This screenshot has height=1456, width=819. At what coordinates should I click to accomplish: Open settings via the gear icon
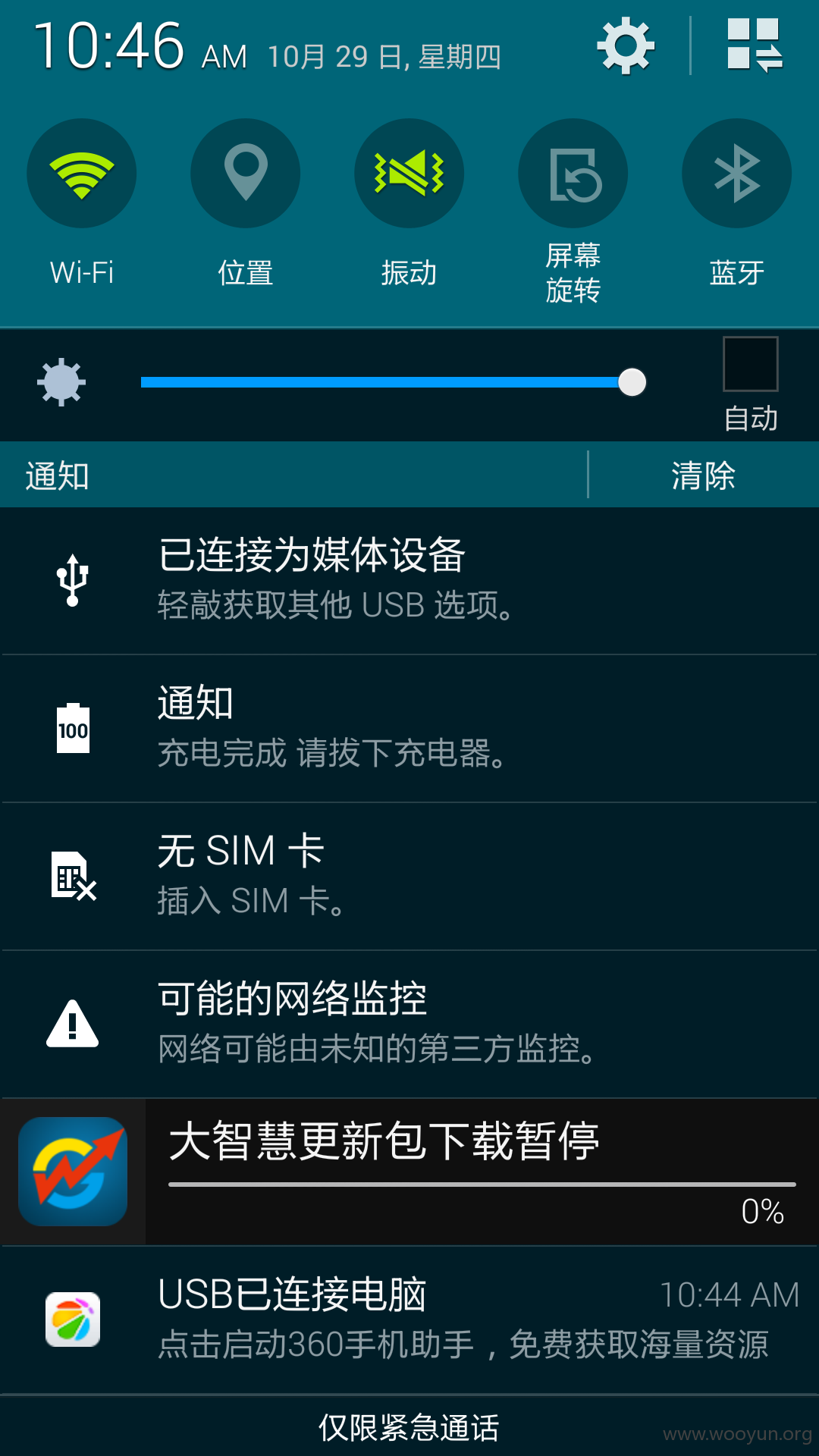click(626, 47)
